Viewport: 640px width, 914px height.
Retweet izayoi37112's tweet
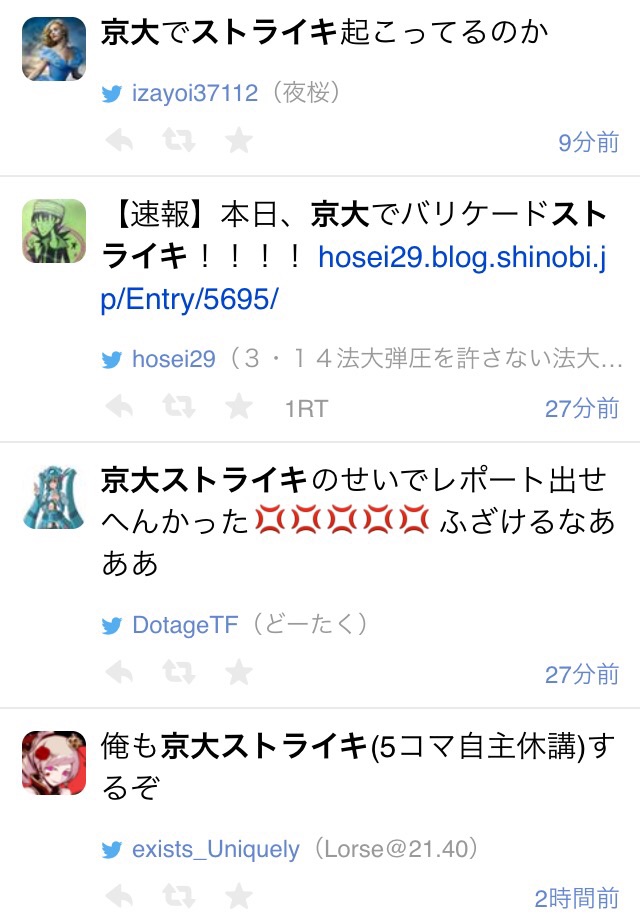[179, 141]
